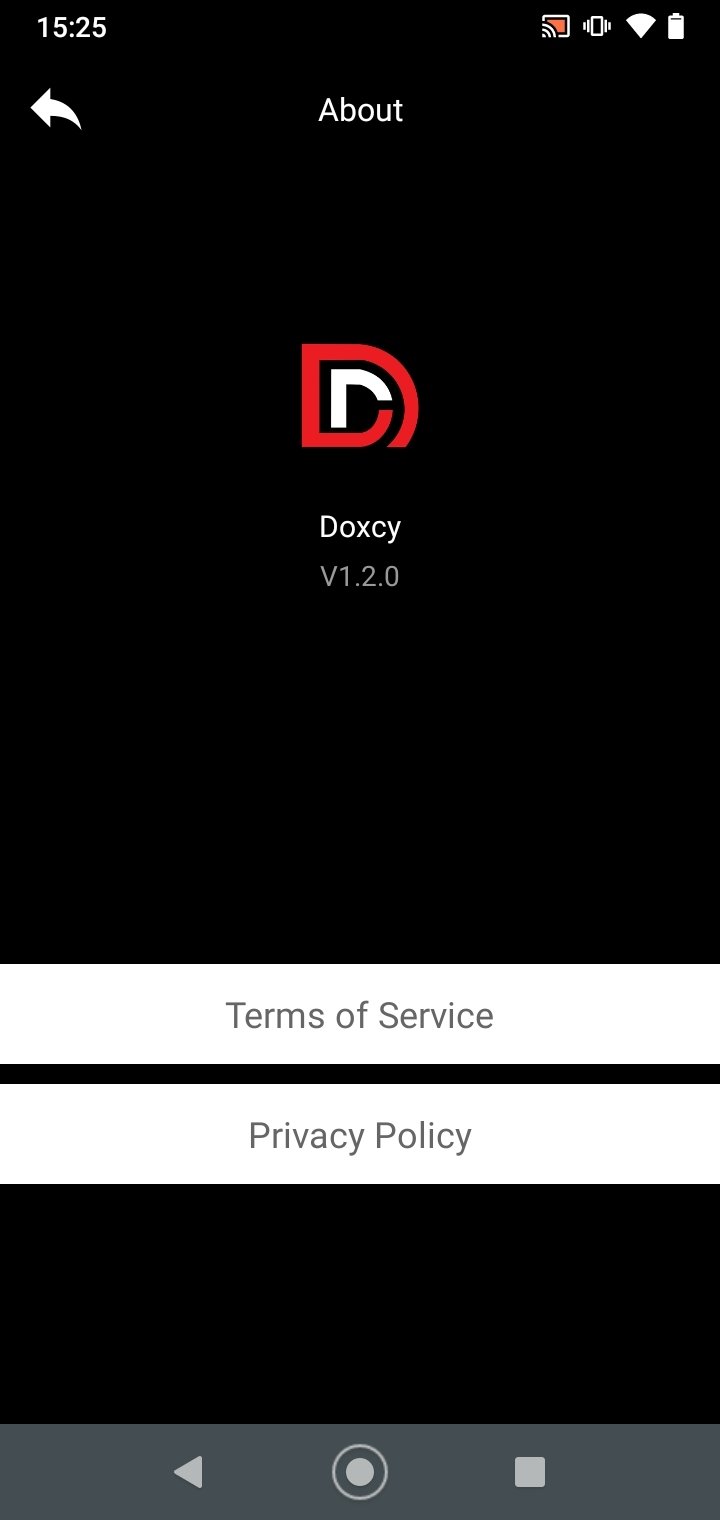Tap the Doxcy app name text
720x1520 pixels.
[360, 526]
